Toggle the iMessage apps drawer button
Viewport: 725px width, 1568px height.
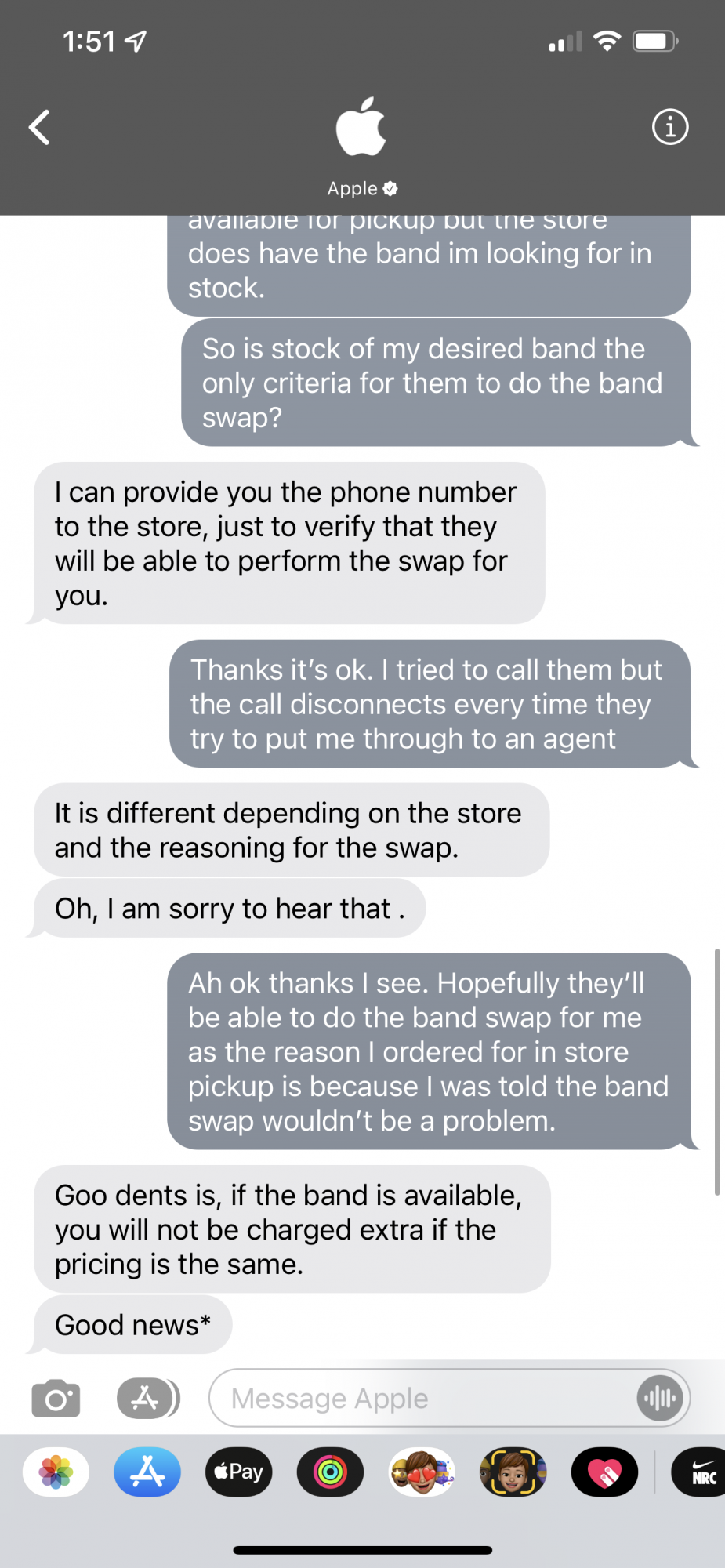(147, 1398)
